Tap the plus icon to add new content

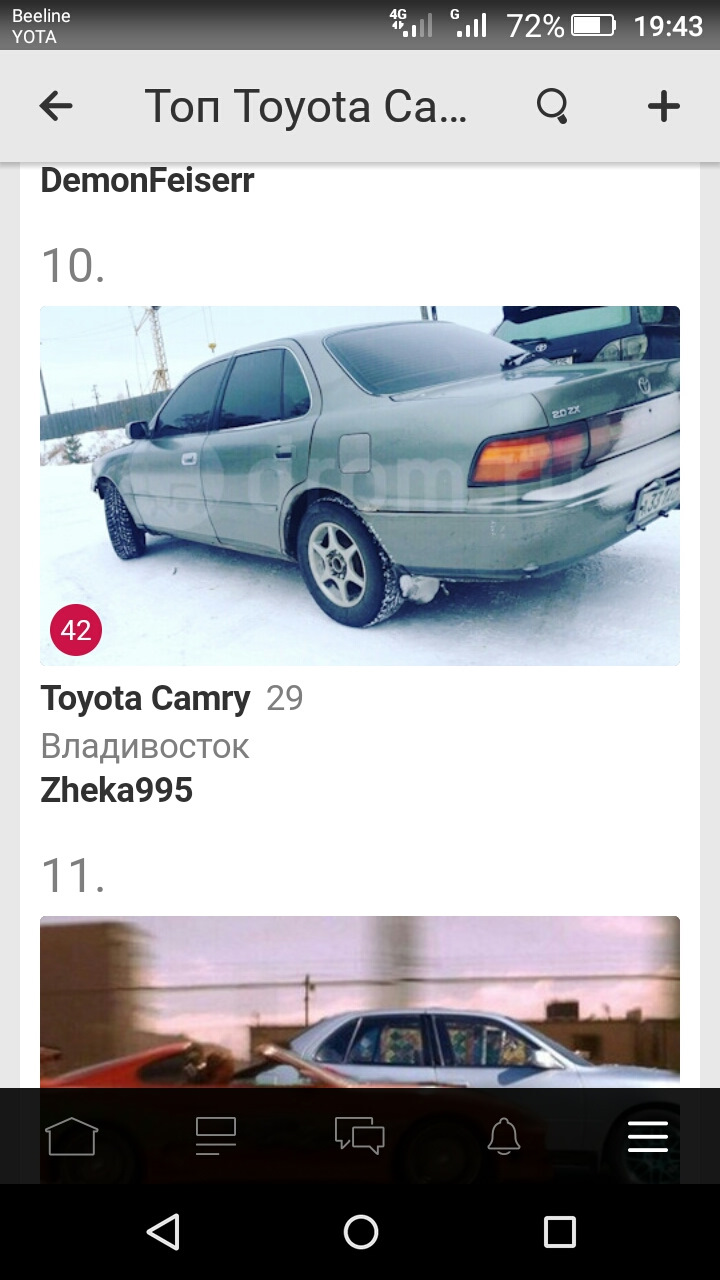pyautogui.click(x=662, y=105)
